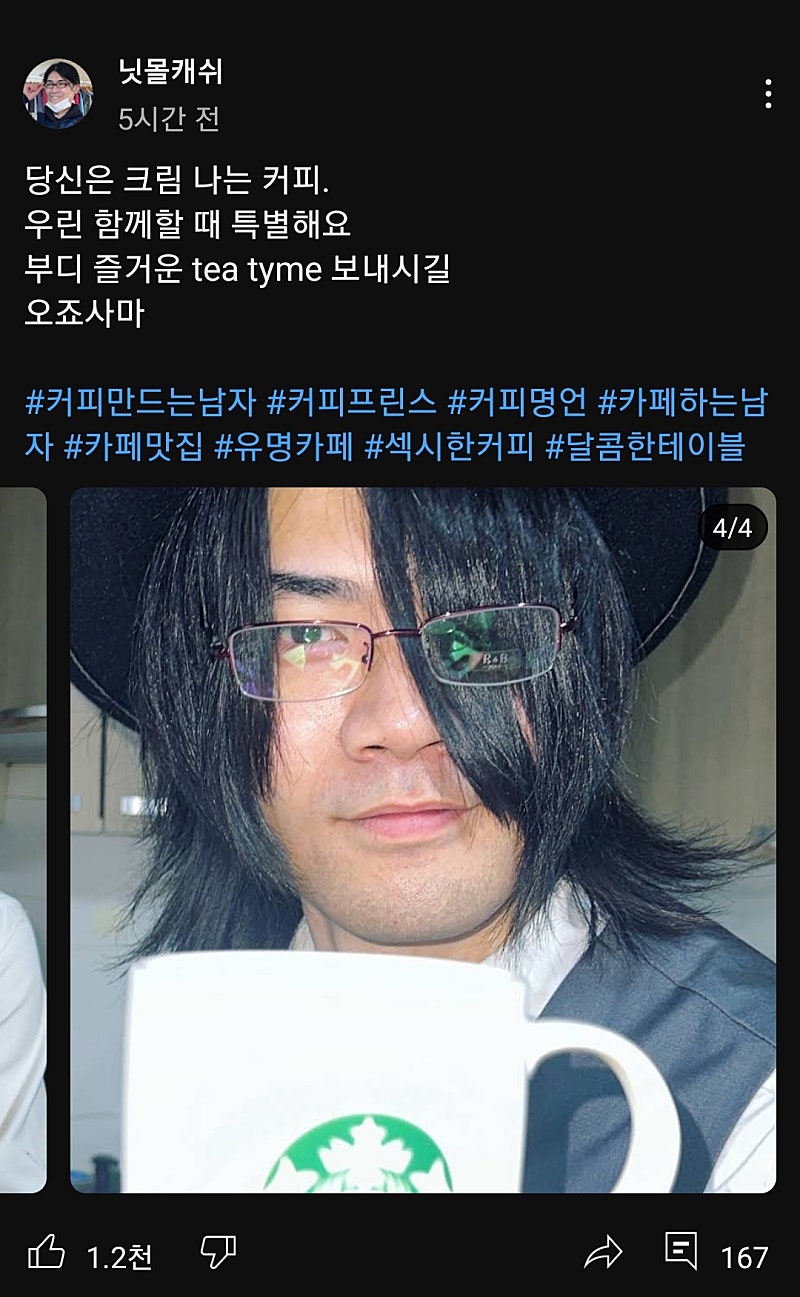The width and height of the screenshot is (800, 1297).
Task: Like this post with thumbs up
Action: [x=46, y=1252]
